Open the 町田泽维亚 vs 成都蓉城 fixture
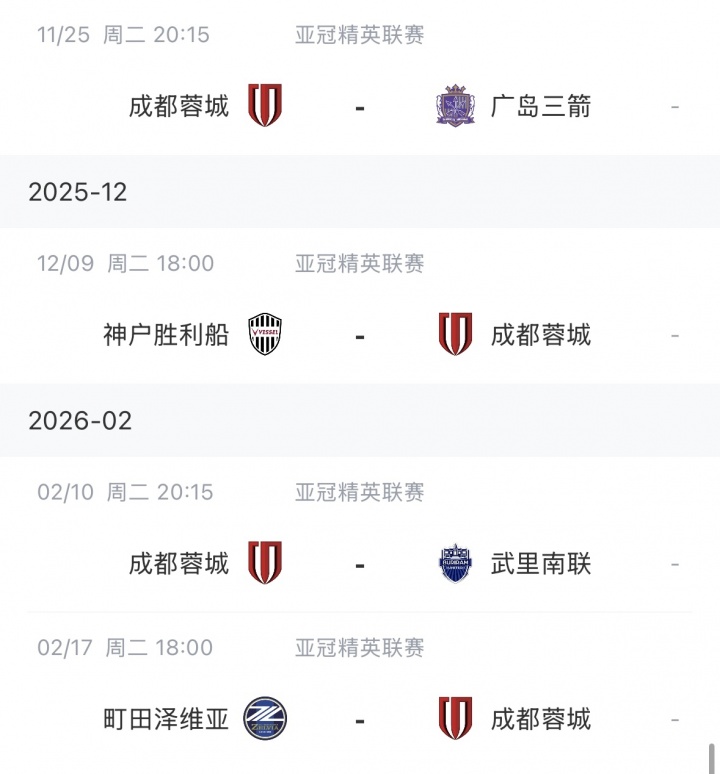The image size is (720, 774). click(x=360, y=719)
